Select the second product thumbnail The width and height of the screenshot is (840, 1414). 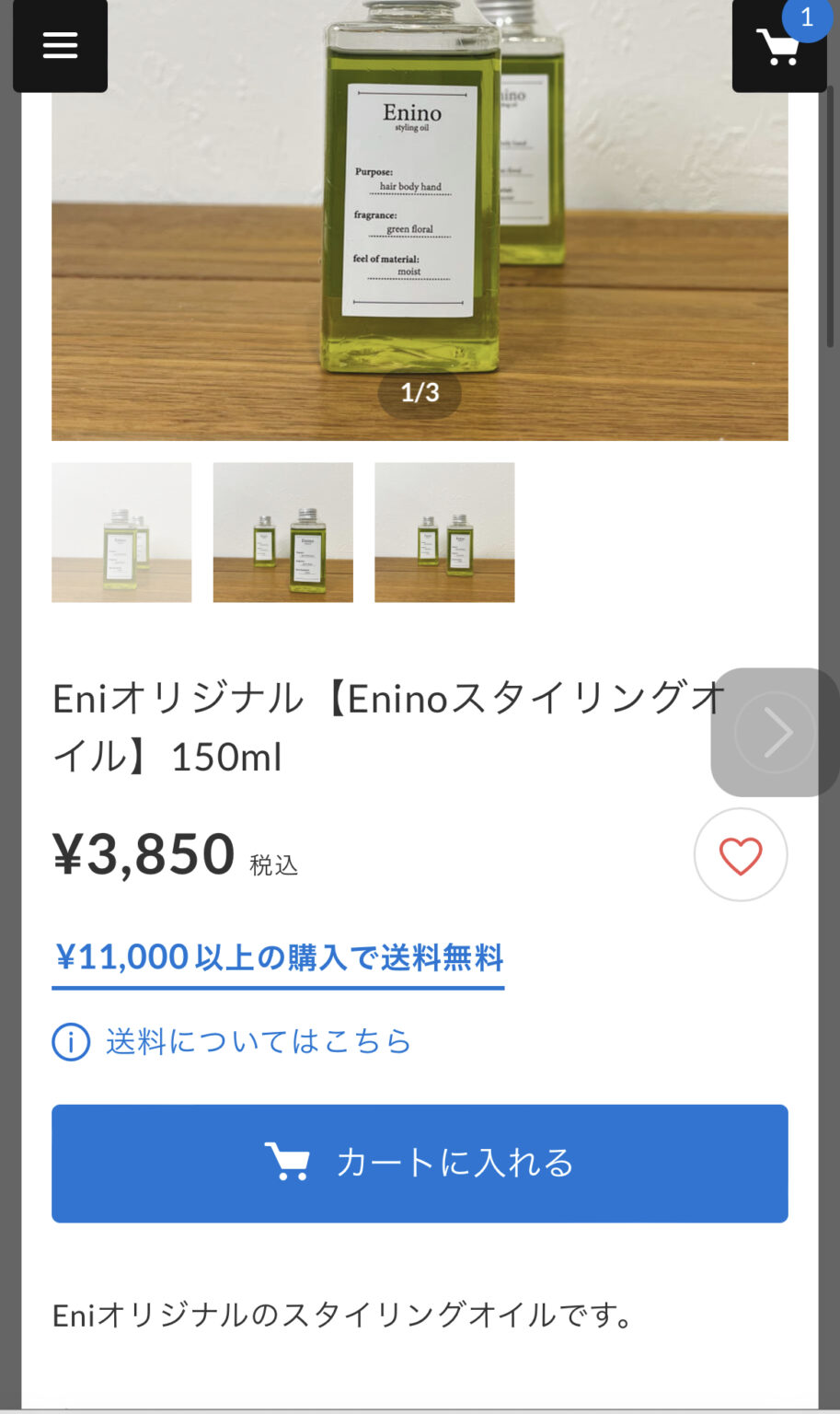[282, 532]
